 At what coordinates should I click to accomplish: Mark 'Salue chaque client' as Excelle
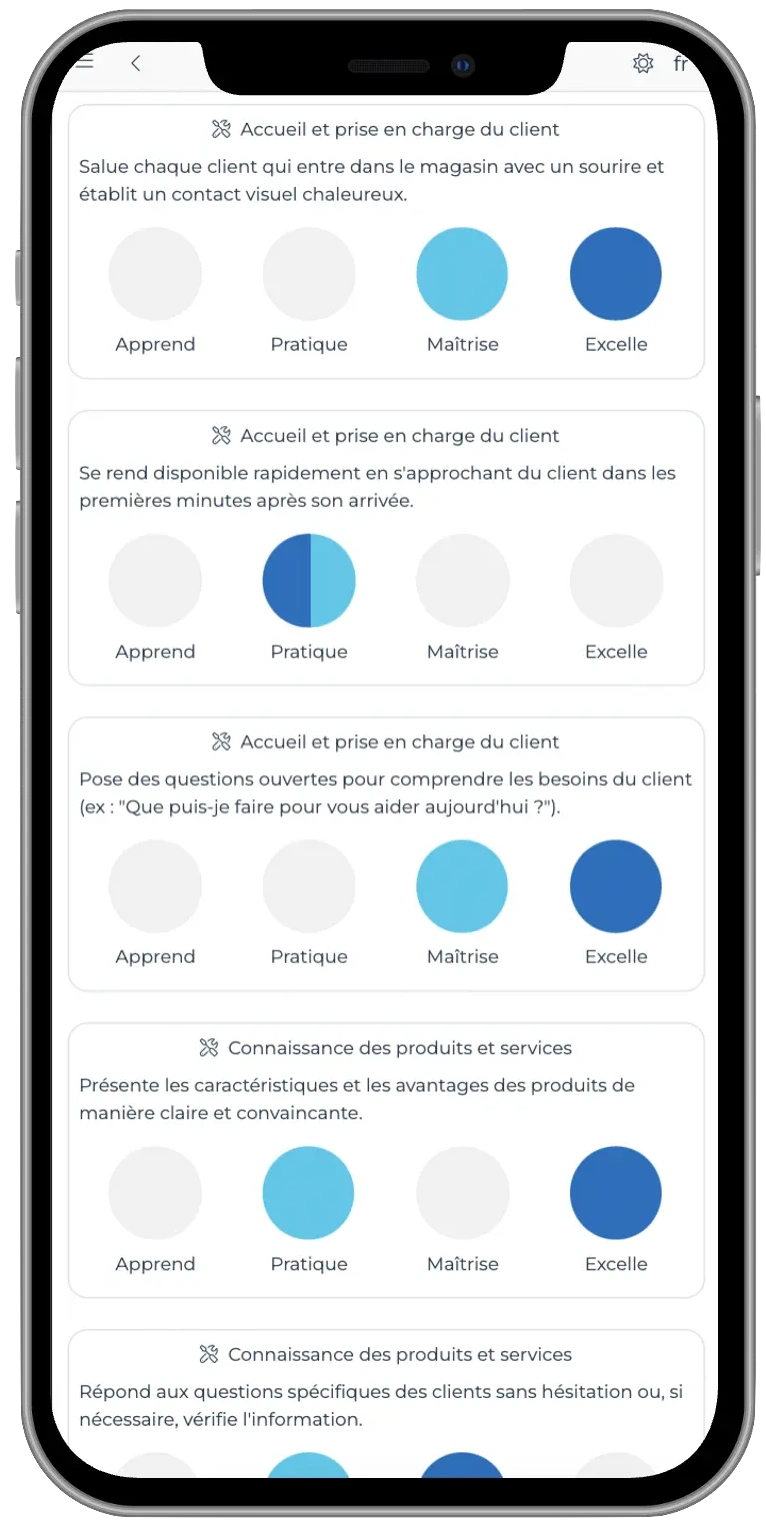pos(616,274)
